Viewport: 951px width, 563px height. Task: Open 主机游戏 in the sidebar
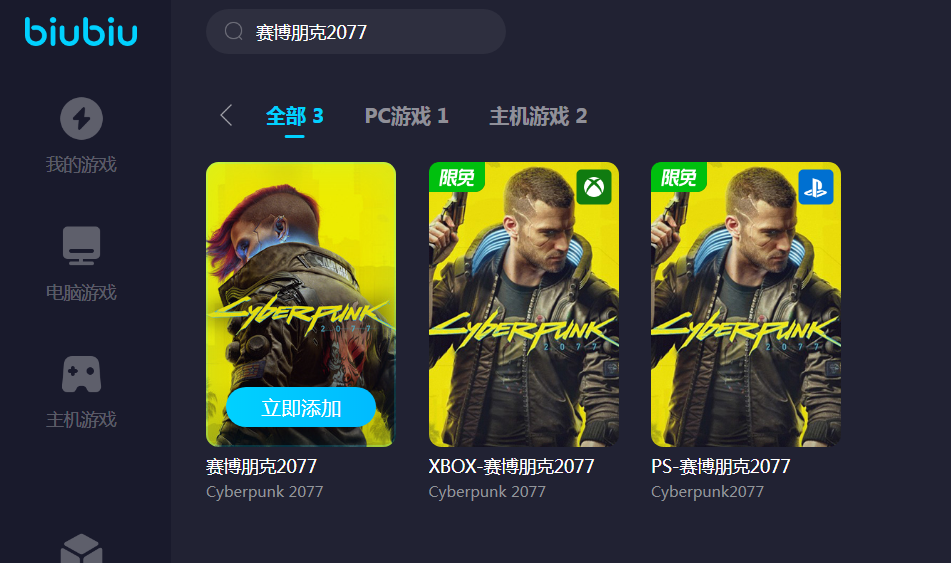81,390
